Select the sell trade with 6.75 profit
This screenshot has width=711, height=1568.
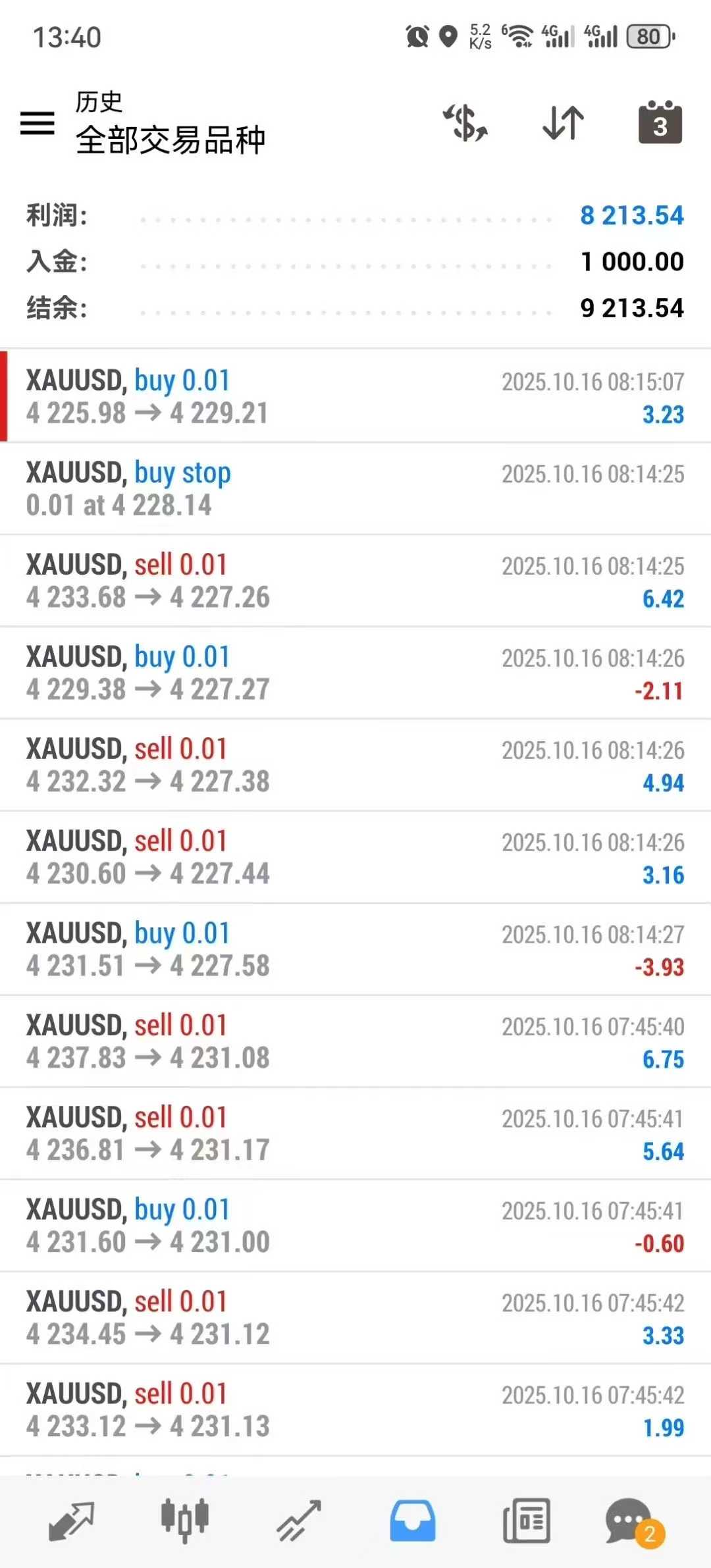point(355,1041)
